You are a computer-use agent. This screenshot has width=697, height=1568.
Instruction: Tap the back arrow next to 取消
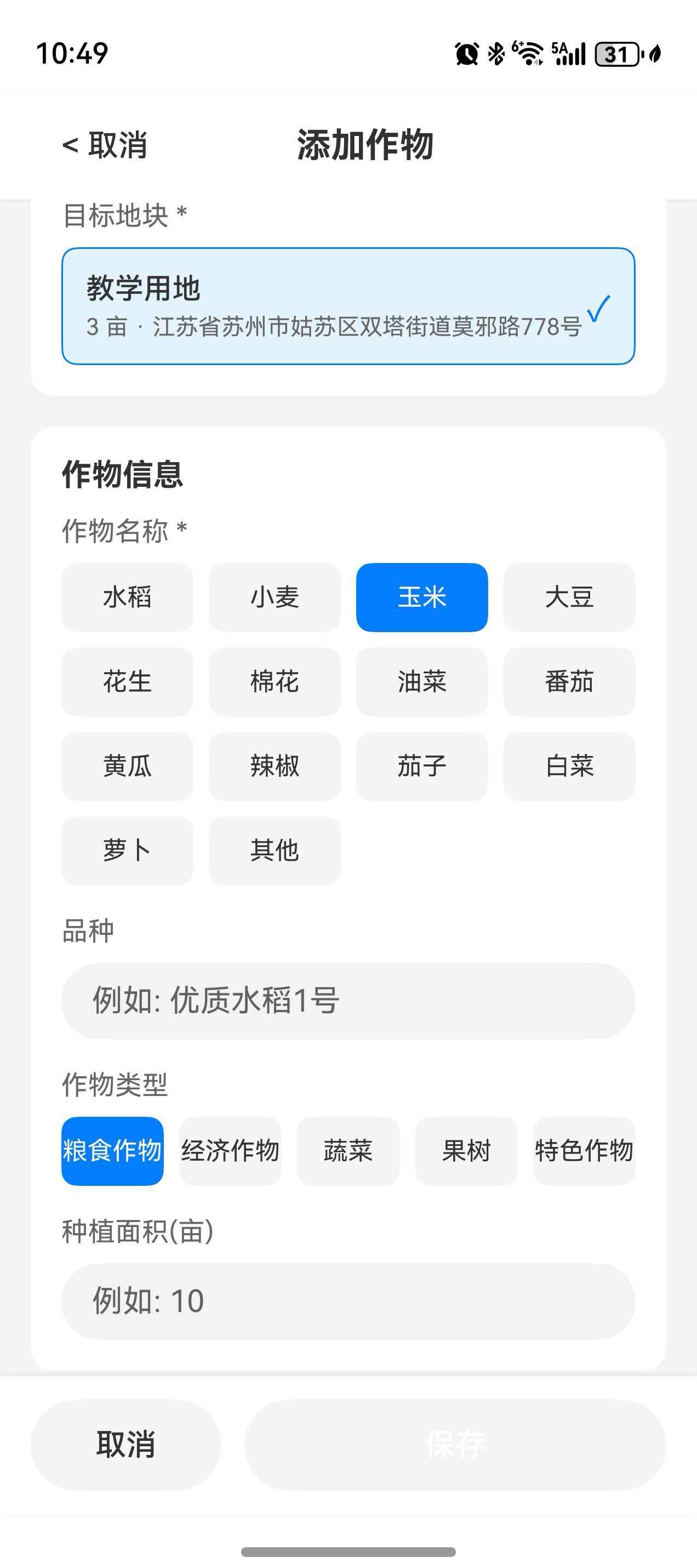(x=71, y=145)
